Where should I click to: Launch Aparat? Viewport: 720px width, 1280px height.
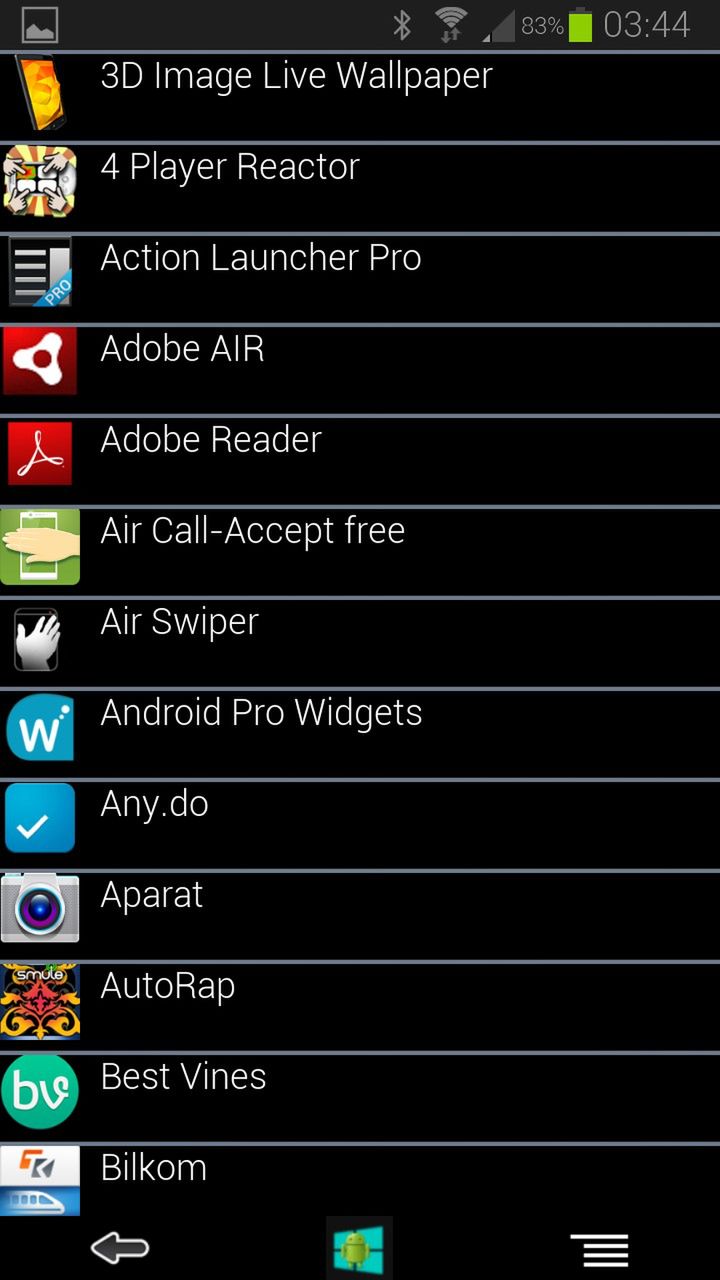tap(152, 896)
